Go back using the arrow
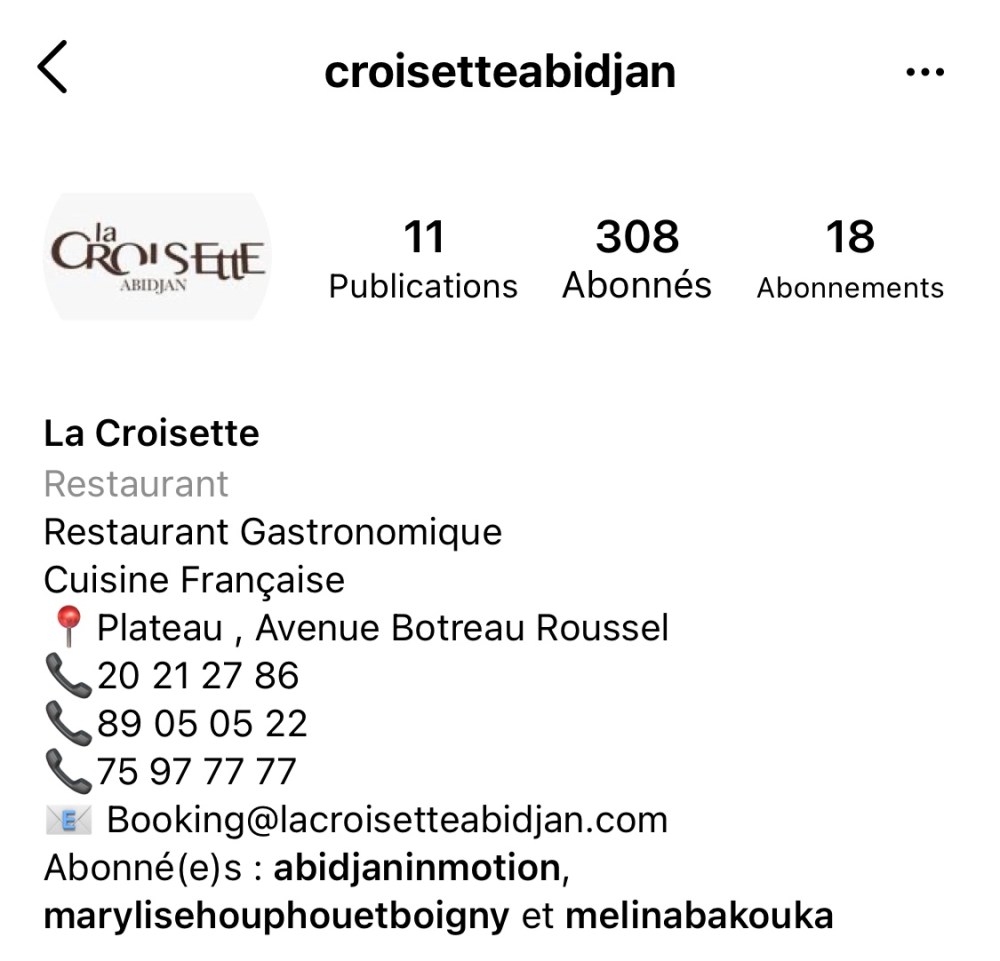Screen dimensions: 1000x961 point(52,68)
